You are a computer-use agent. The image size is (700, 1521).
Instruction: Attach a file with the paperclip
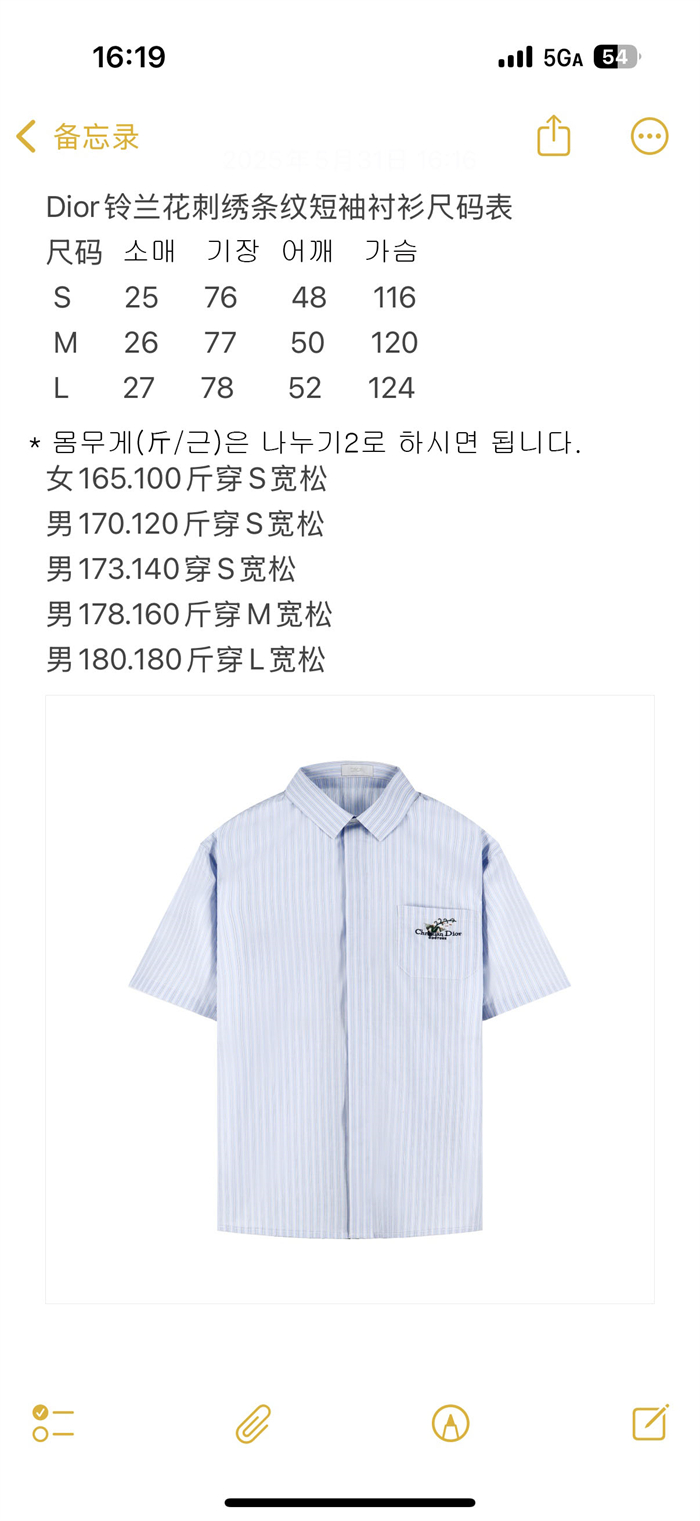(x=253, y=1423)
